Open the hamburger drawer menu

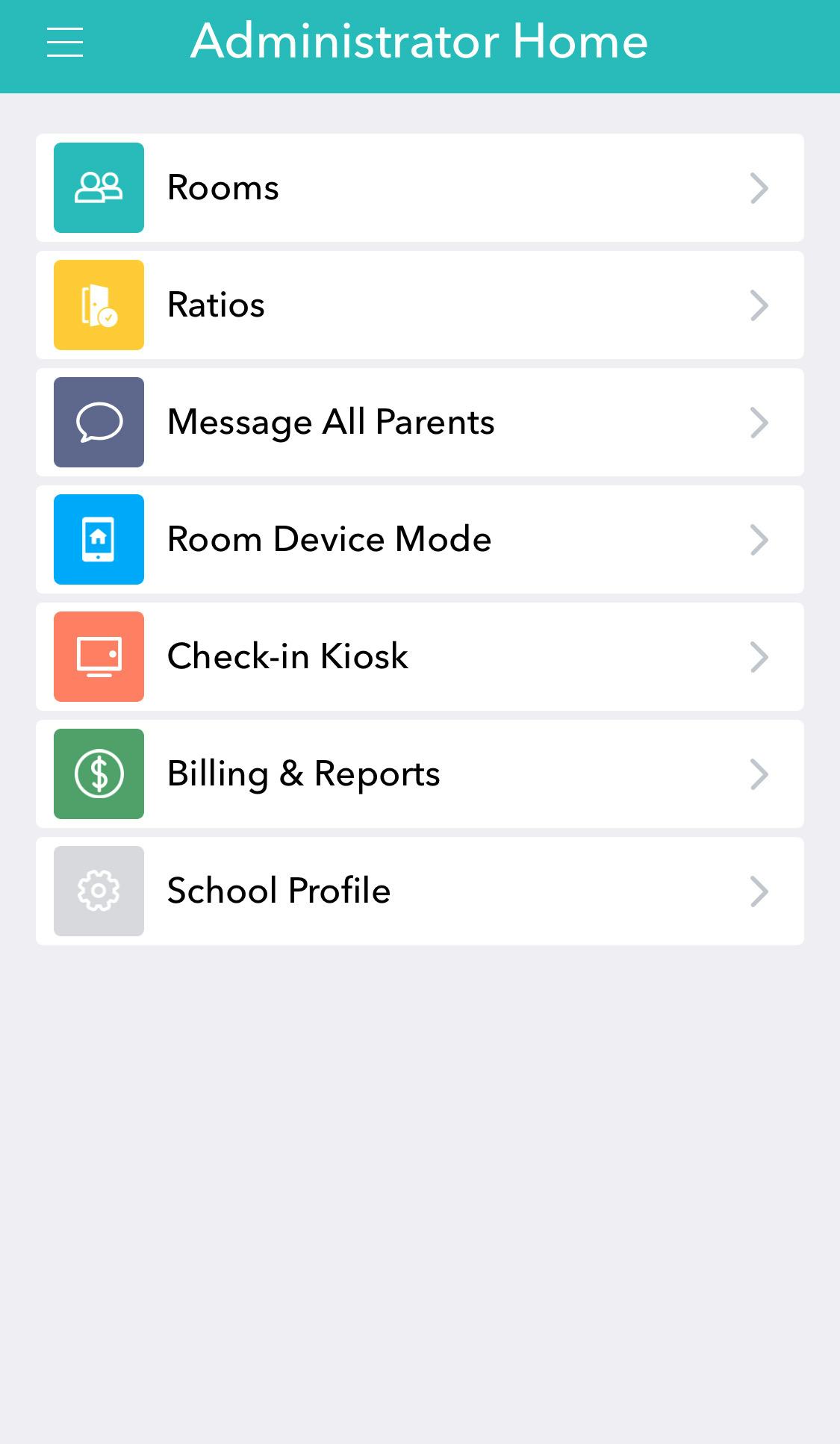pyautogui.click(x=65, y=43)
